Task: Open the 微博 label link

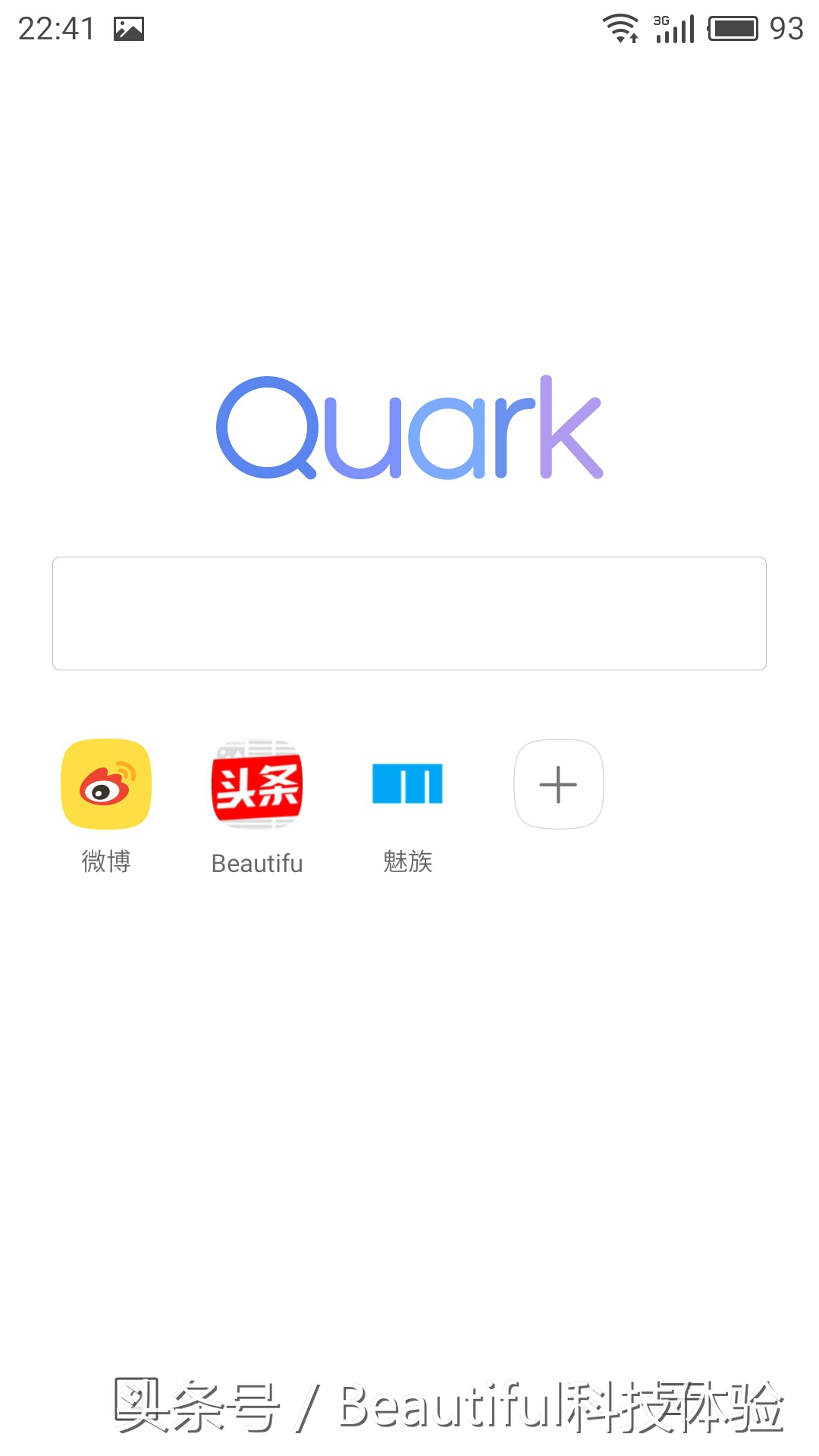Action: click(106, 861)
